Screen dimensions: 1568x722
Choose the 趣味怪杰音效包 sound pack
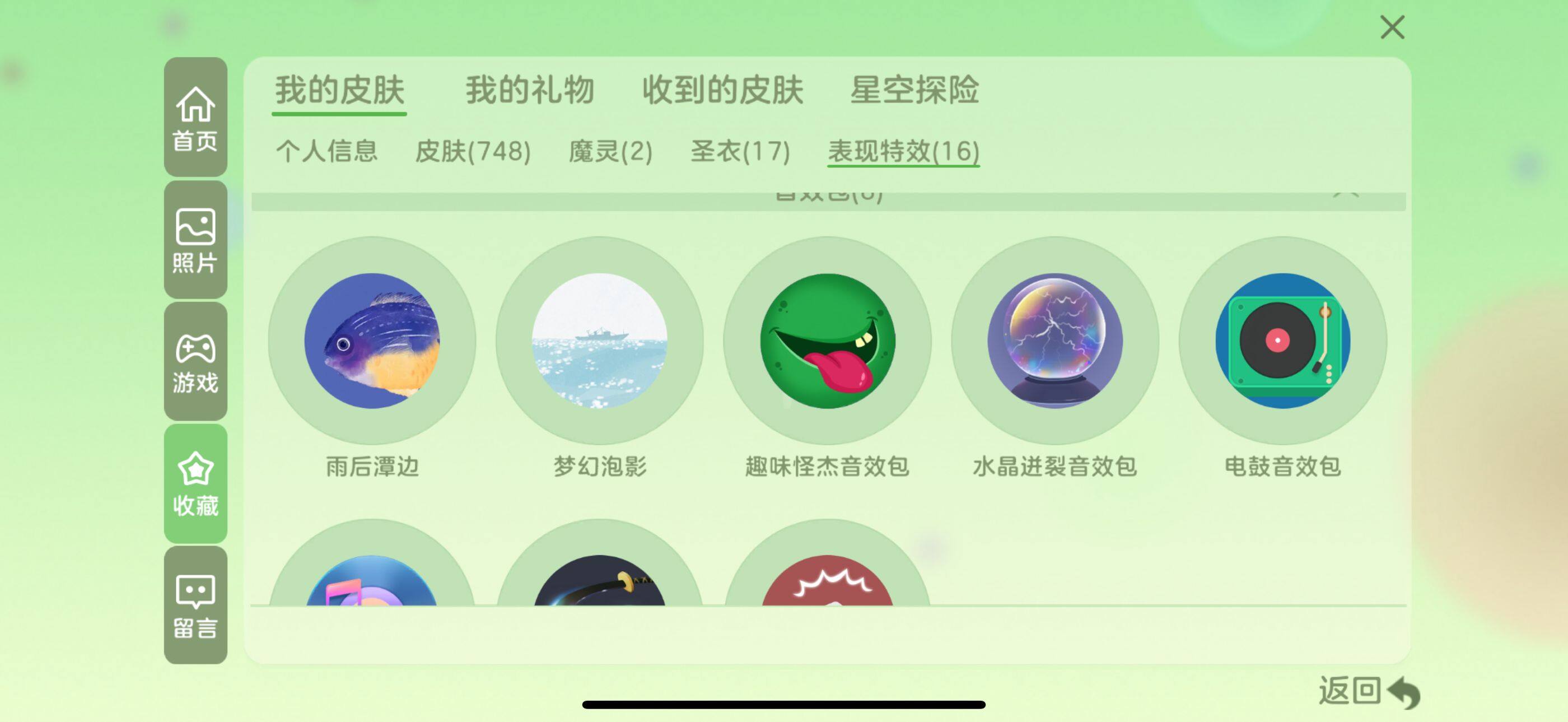[827, 341]
